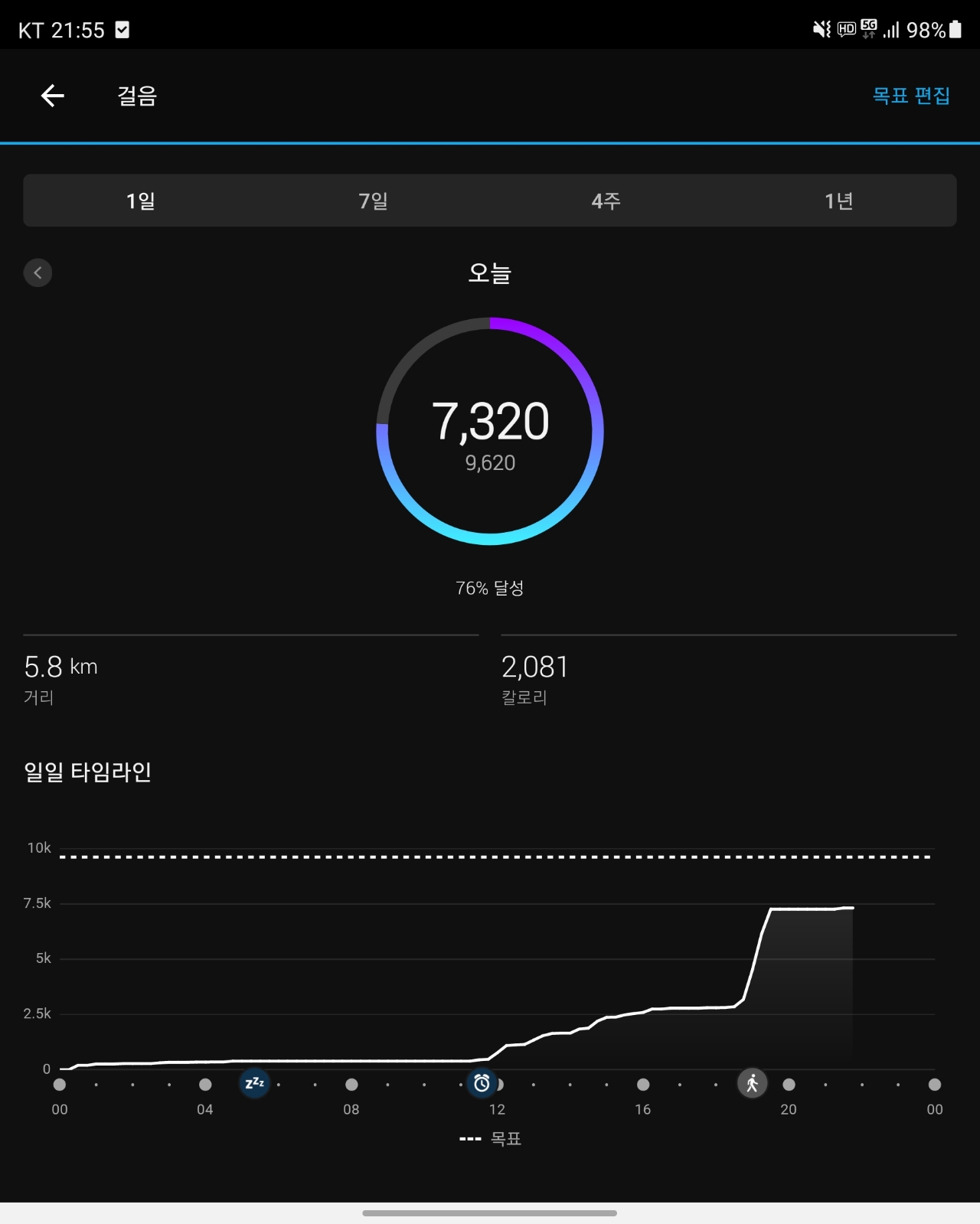Switch to the 7일 view
The width and height of the screenshot is (980, 1224).
pyautogui.click(x=374, y=201)
